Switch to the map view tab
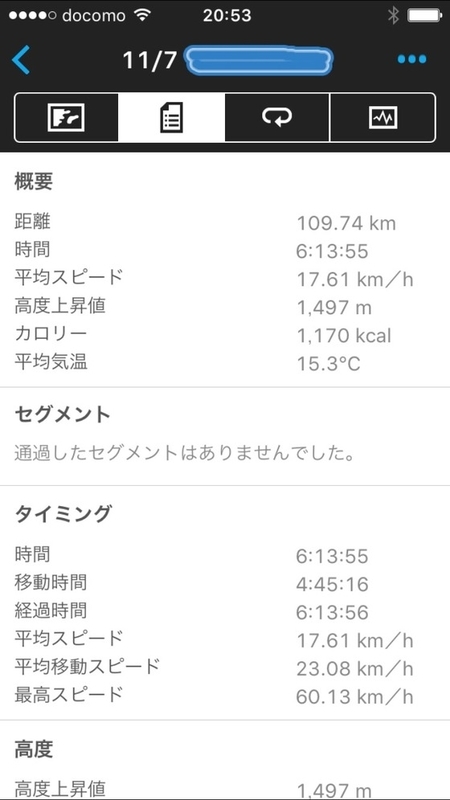The width and height of the screenshot is (450, 800). click(66, 117)
